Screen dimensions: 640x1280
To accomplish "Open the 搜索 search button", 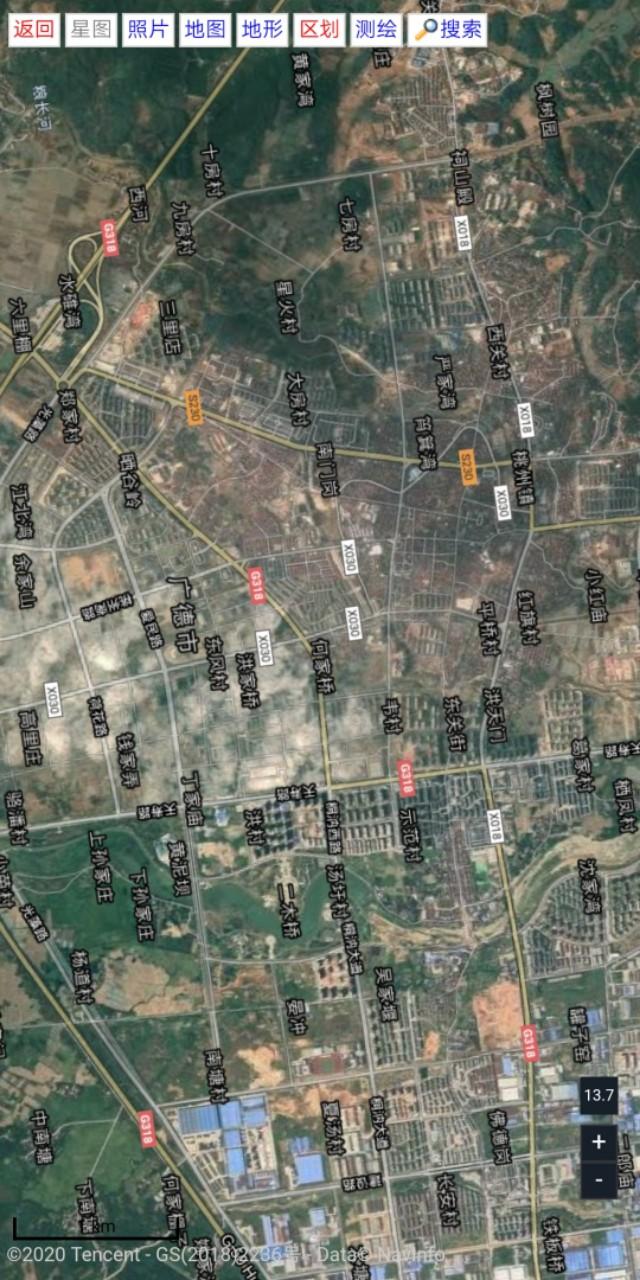I will [448, 30].
